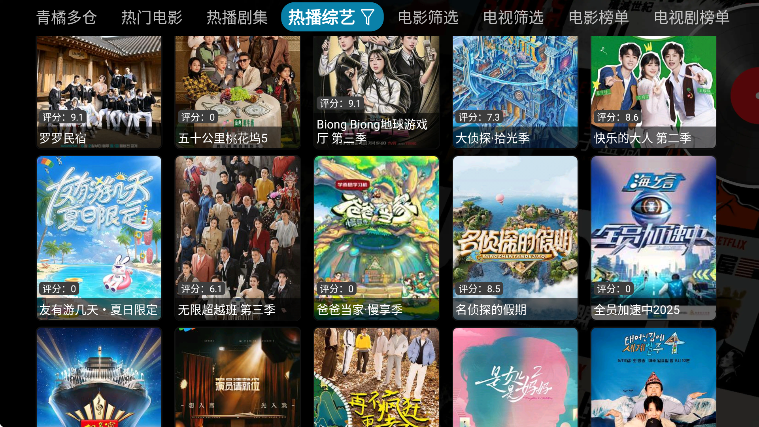The width and height of the screenshot is (759, 427).
Task: Open 快乐的大人 第二季
Action: pyautogui.click(x=653, y=90)
